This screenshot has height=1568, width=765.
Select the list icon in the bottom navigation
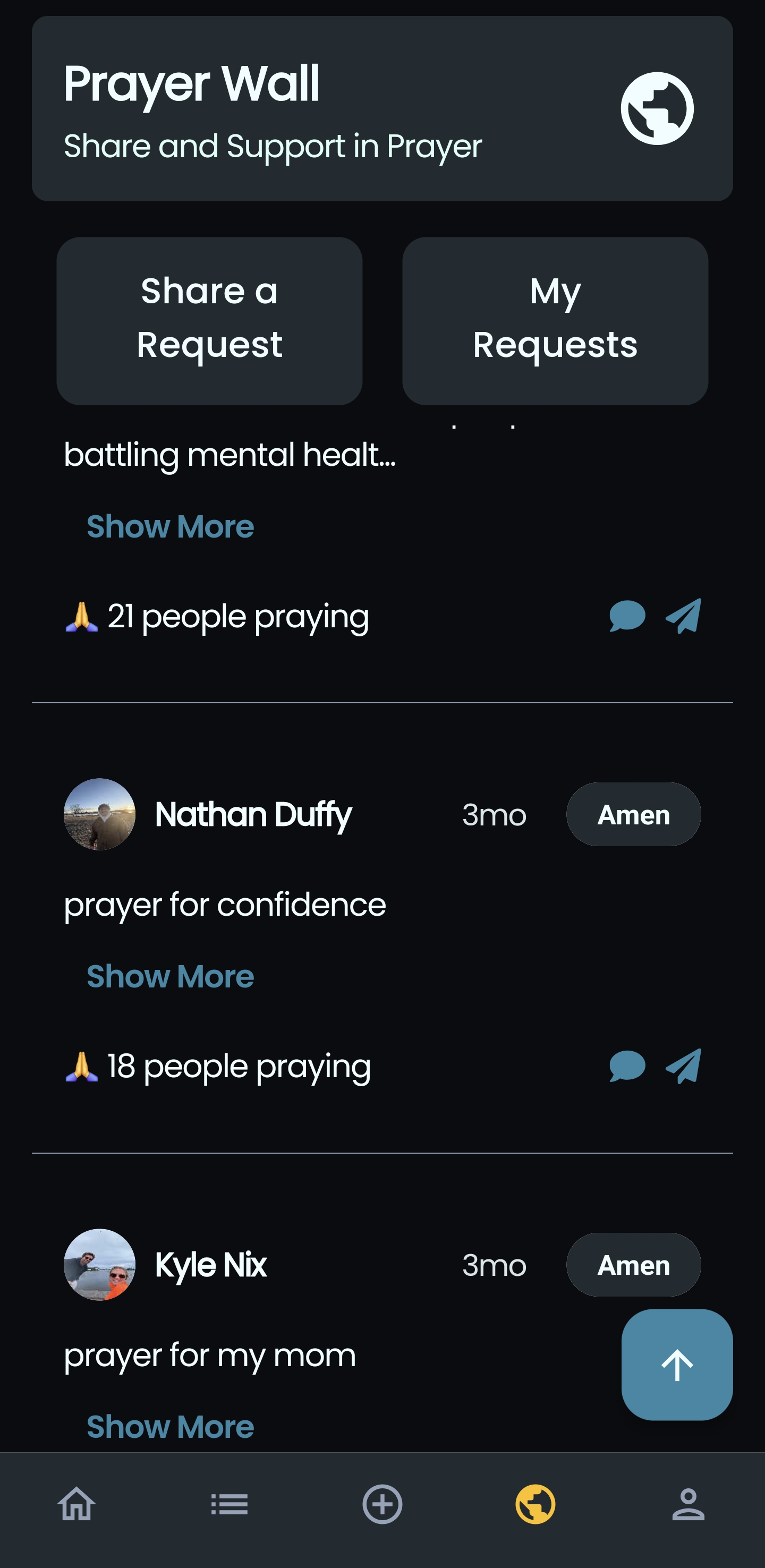[229, 1504]
